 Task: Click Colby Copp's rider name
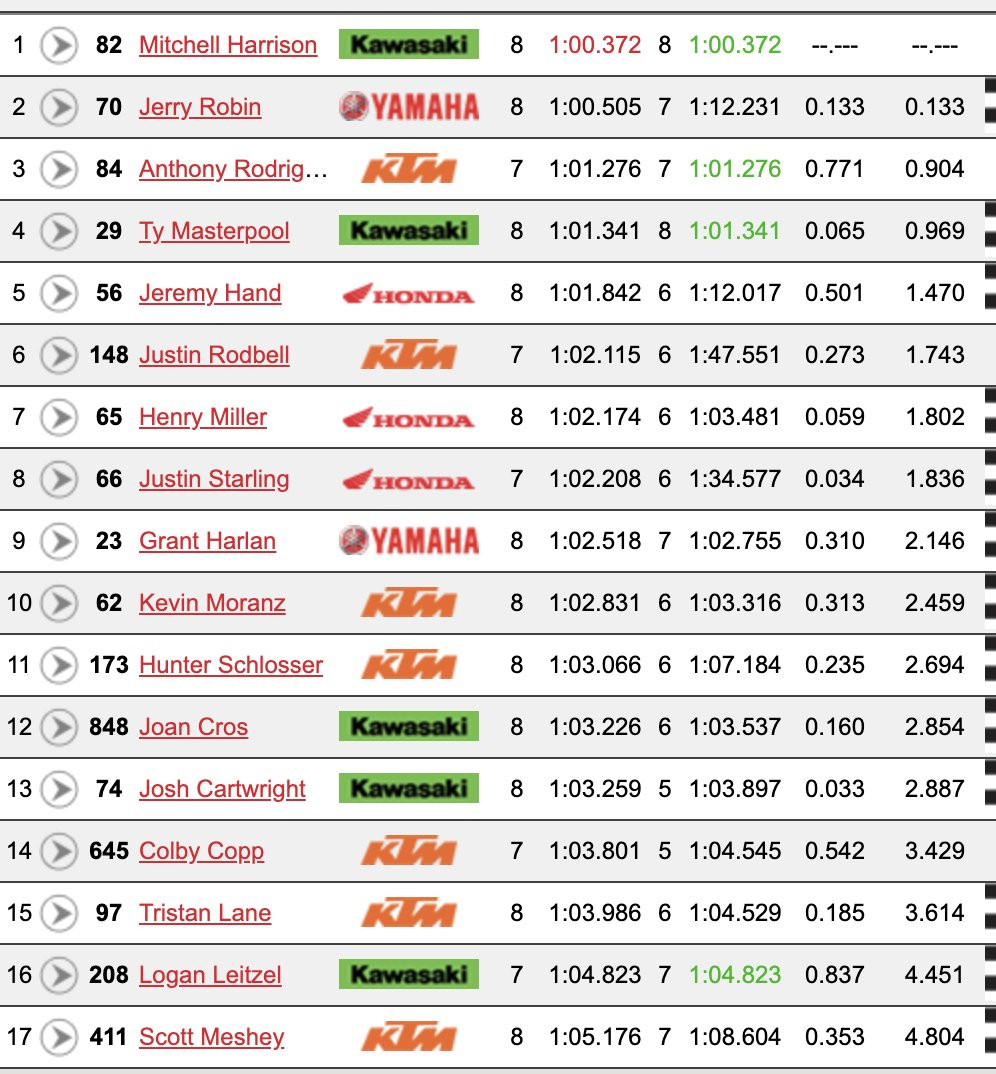(199, 851)
